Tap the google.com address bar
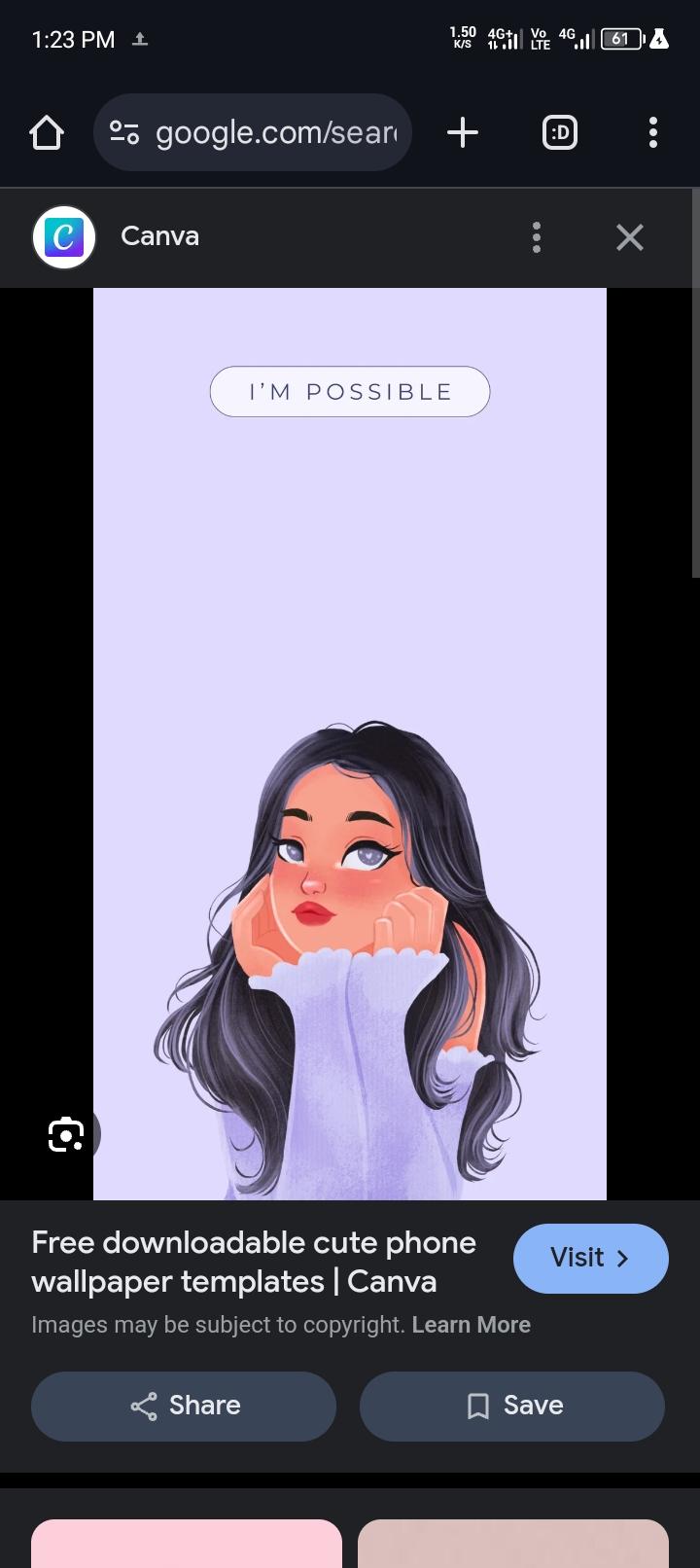 tap(253, 132)
